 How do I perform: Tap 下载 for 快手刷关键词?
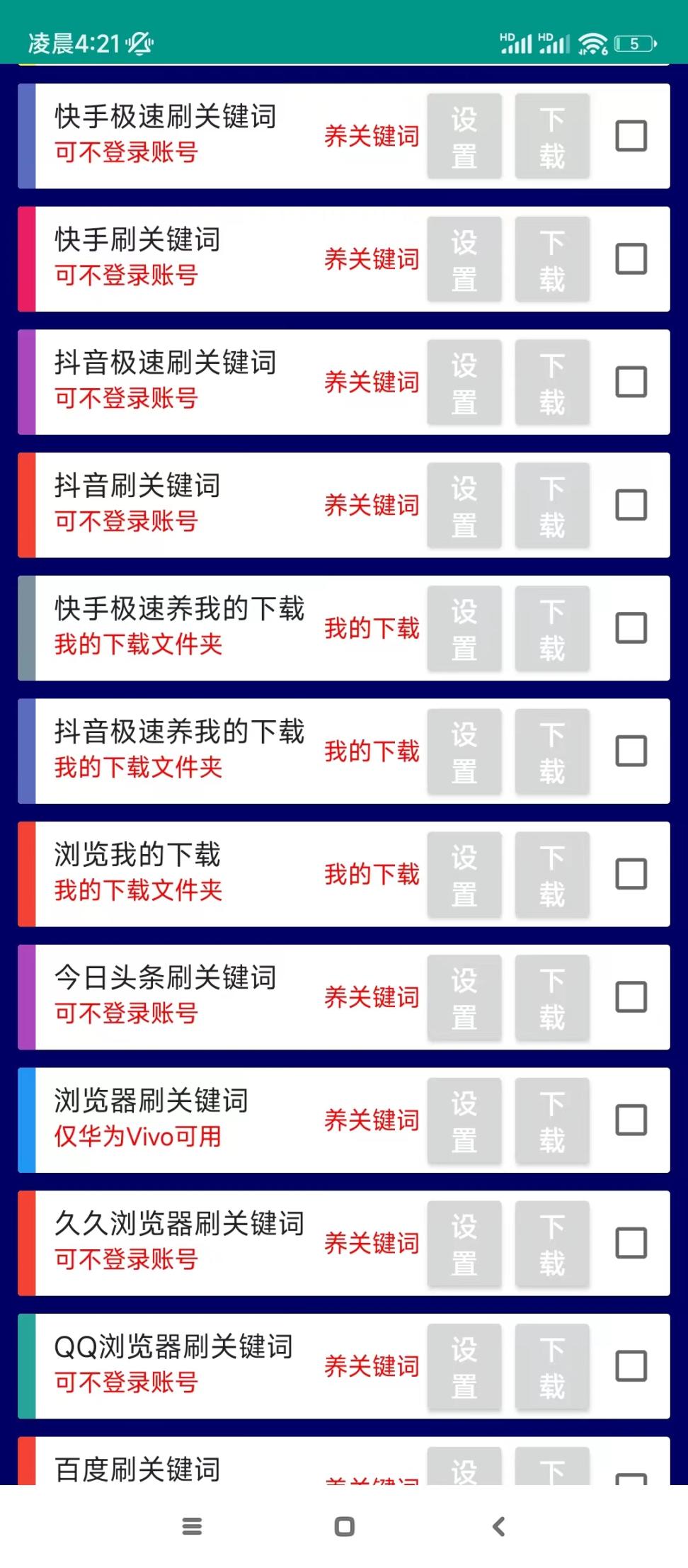click(552, 259)
